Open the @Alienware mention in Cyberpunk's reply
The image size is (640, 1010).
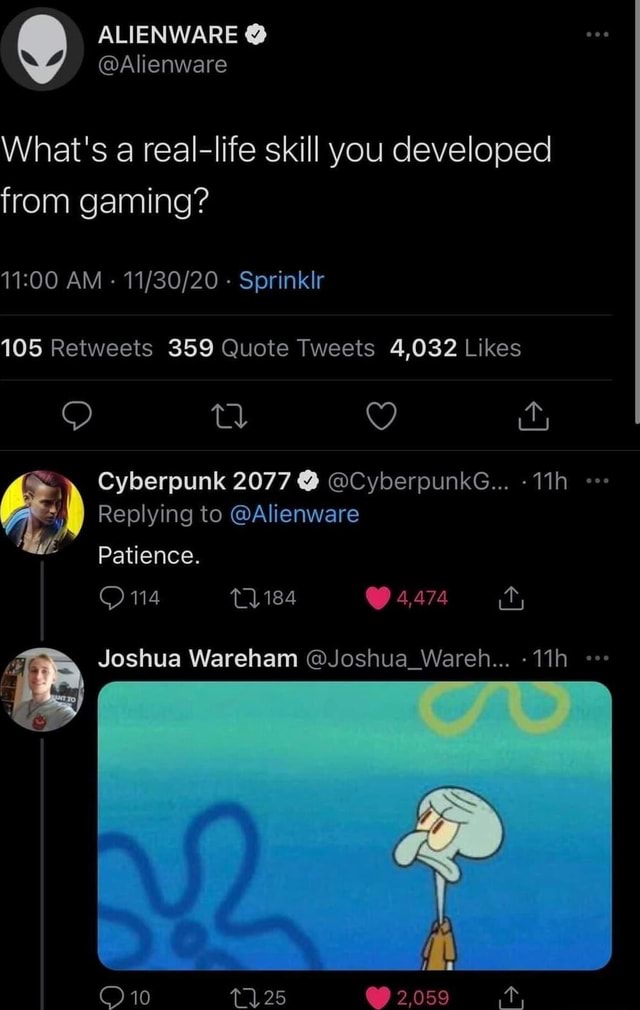coord(294,514)
